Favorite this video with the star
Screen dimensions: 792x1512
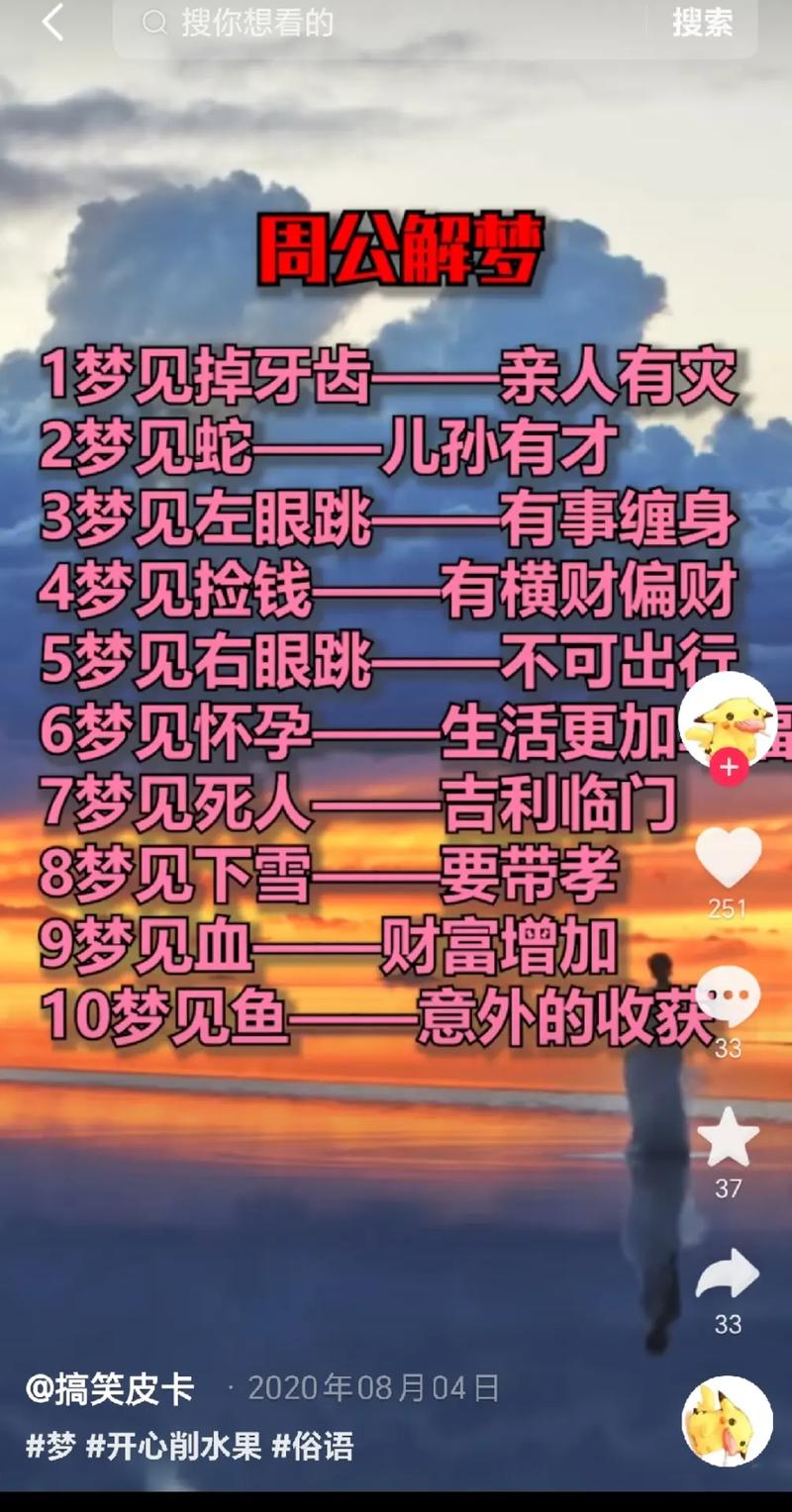[x=728, y=1136]
